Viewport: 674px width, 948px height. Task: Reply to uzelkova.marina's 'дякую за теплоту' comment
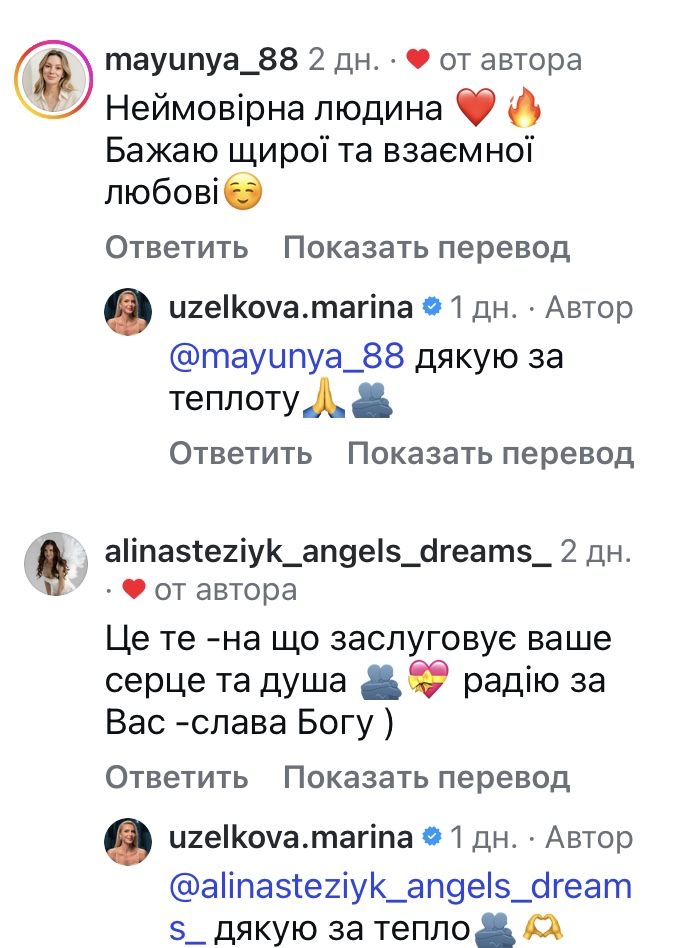pos(240,454)
